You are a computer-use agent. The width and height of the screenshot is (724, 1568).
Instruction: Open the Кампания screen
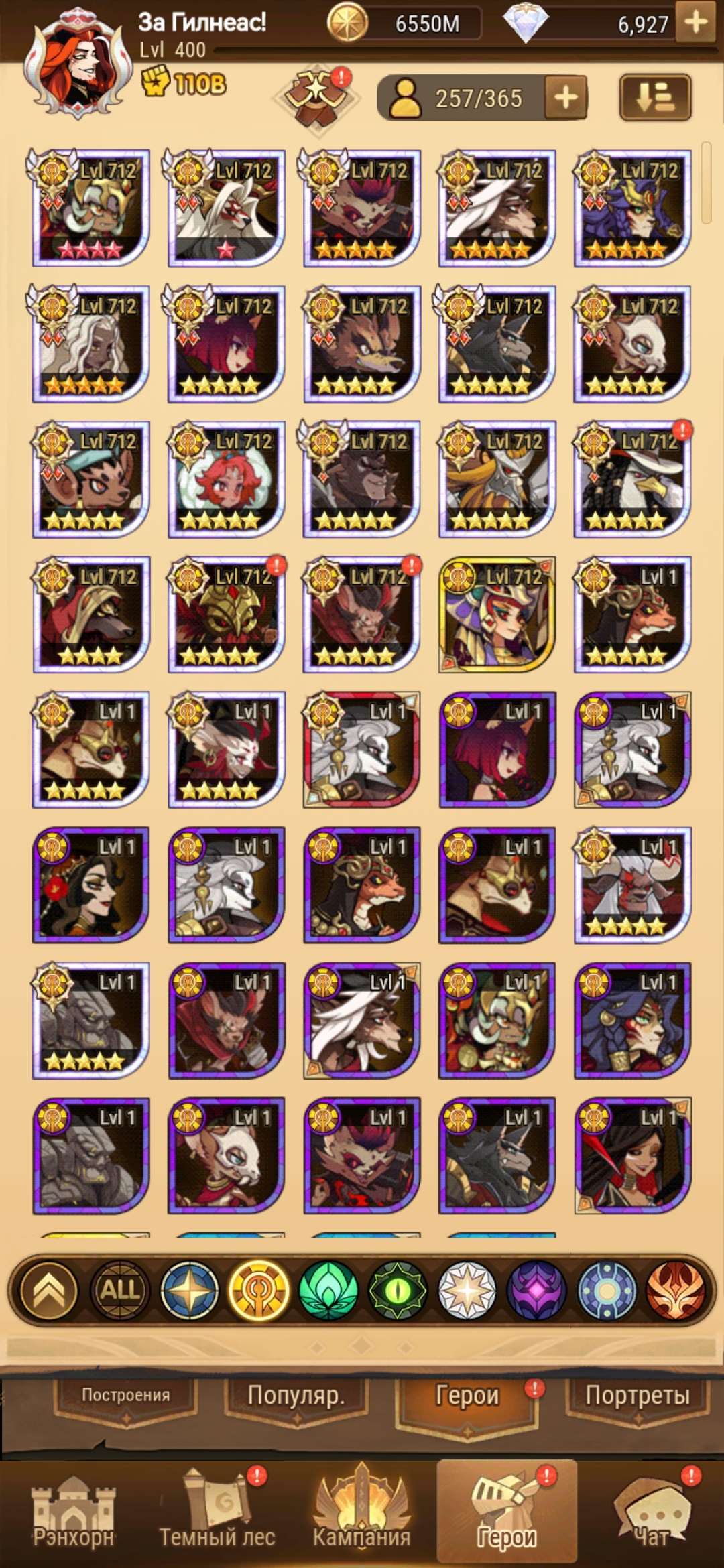pyautogui.click(x=361, y=1514)
